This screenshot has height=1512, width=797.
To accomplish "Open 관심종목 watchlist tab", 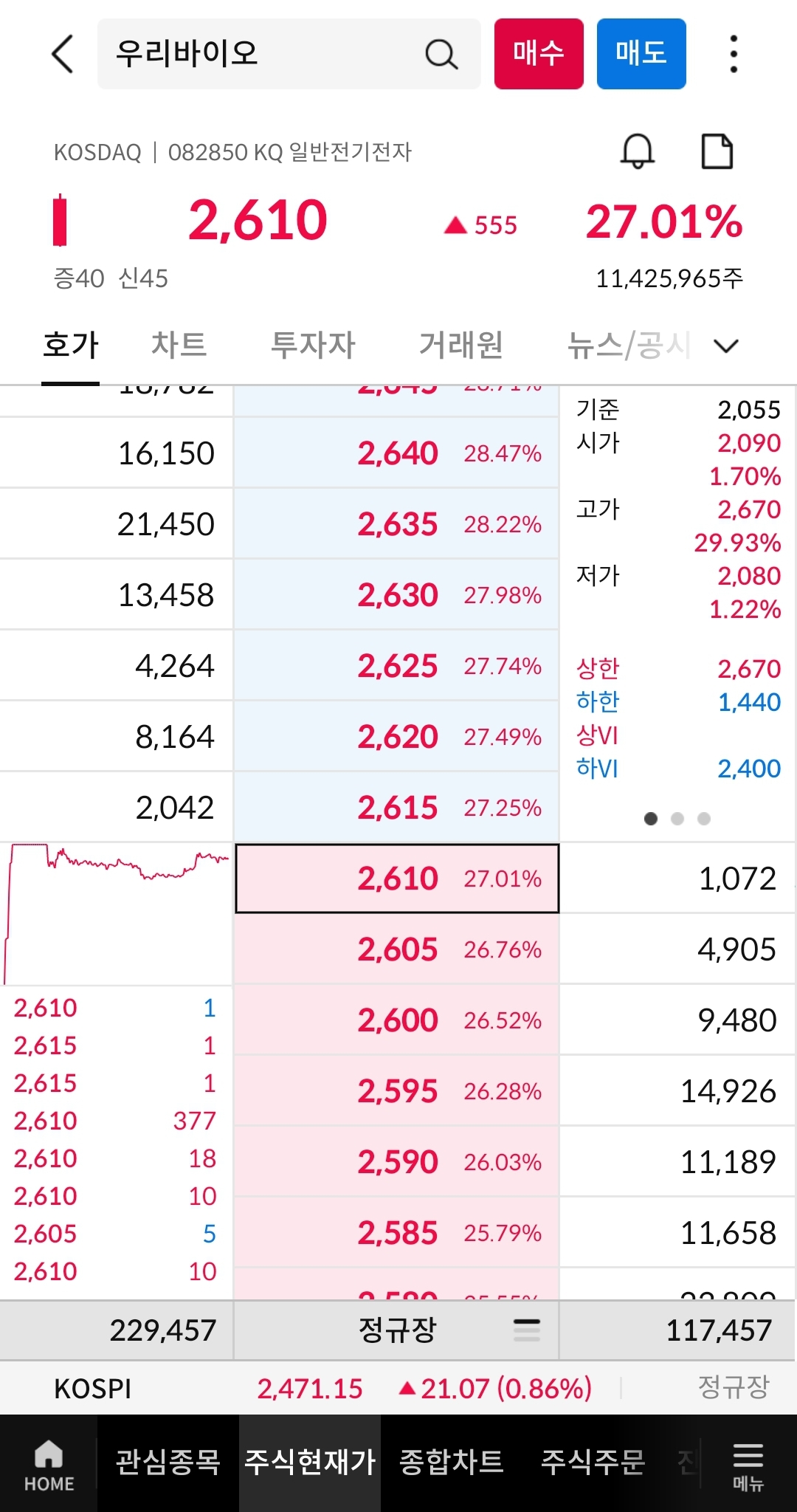I will tap(168, 1463).
